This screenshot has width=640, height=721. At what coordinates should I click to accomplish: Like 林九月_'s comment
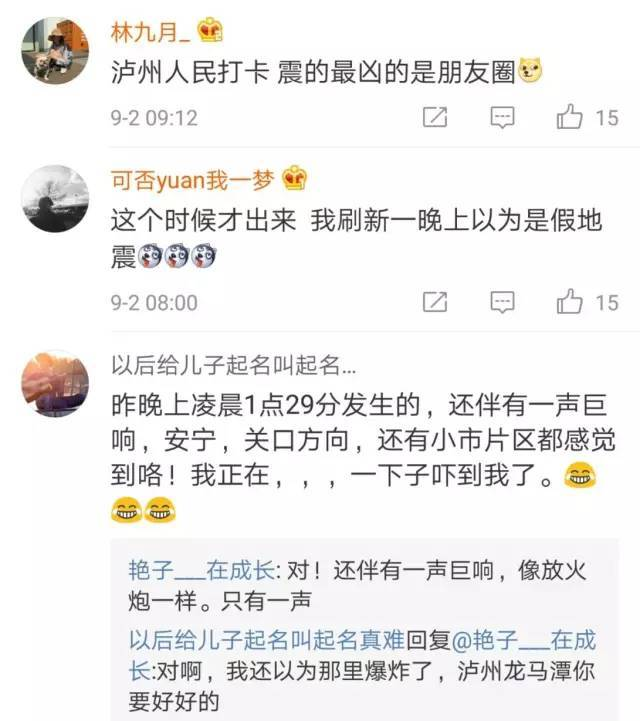(570, 118)
